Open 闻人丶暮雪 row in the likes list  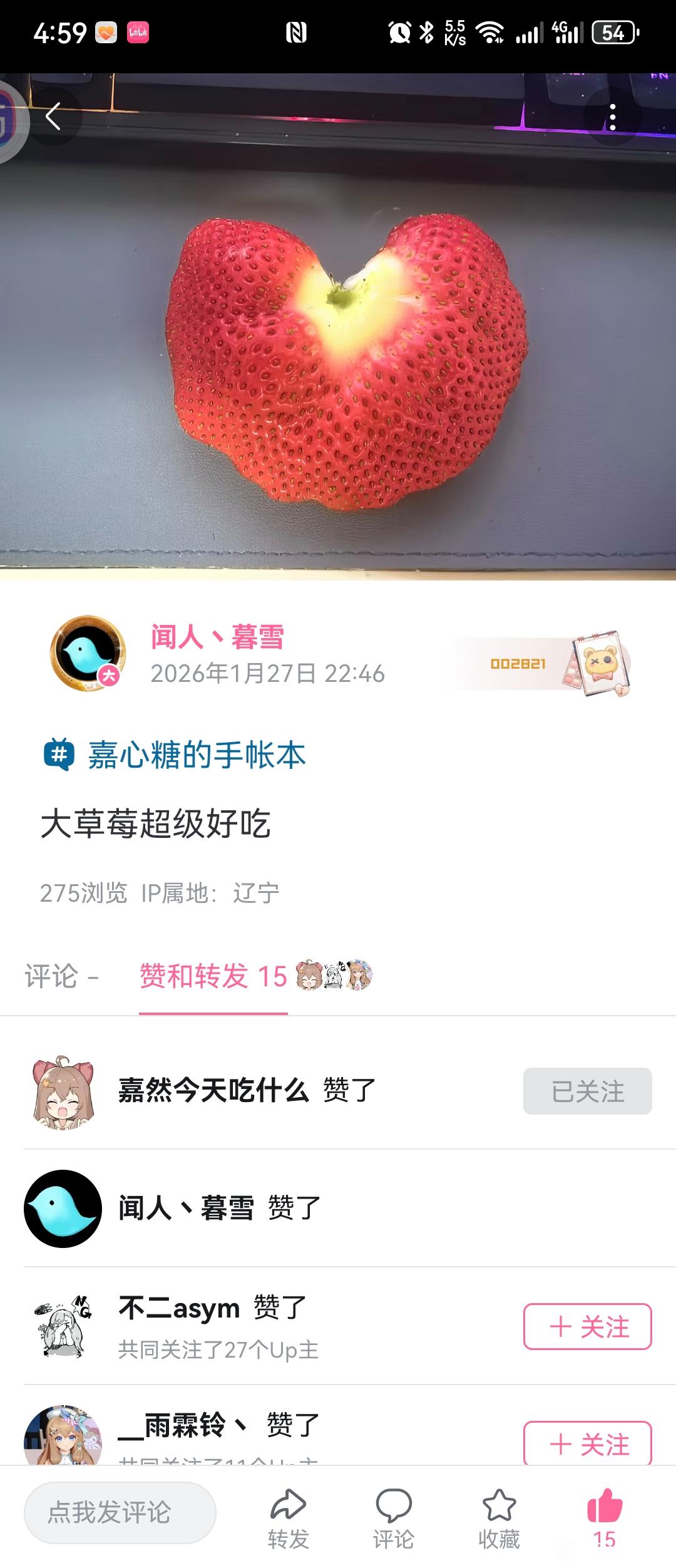187,1208
